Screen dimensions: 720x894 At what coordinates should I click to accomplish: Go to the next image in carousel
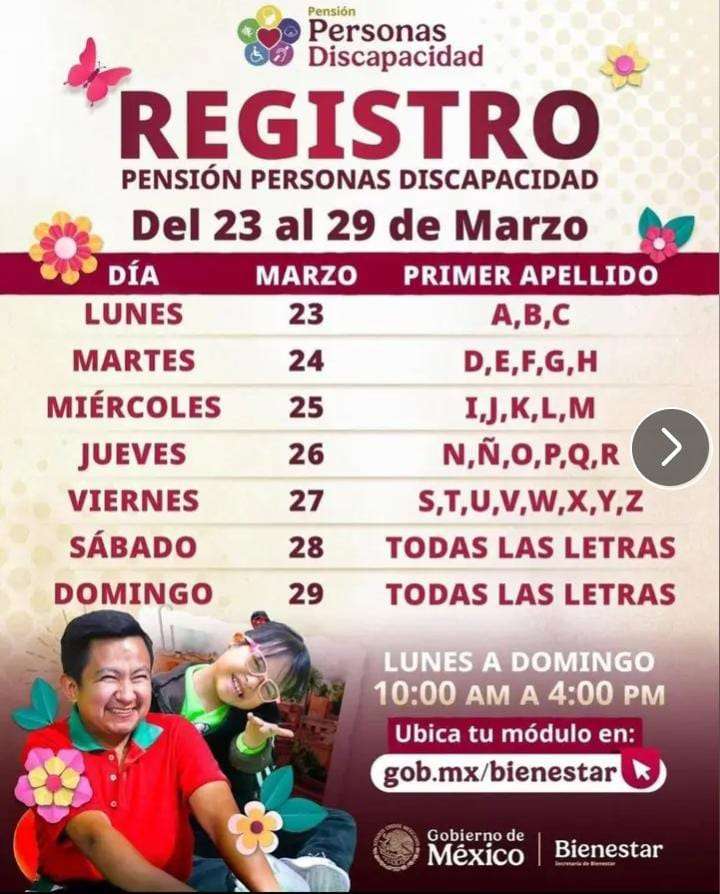click(x=670, y=447)
